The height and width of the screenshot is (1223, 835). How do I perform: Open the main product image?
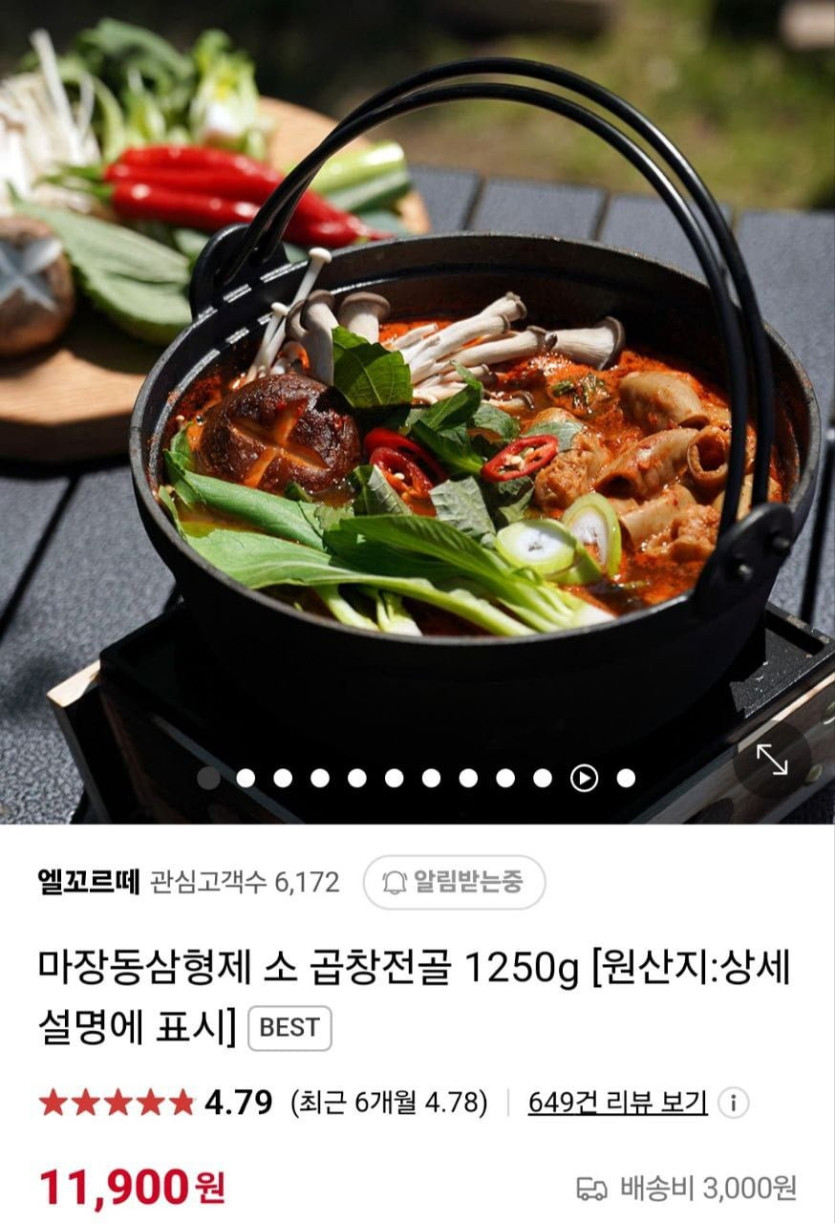pyautogui.click(x=417, y=400)
